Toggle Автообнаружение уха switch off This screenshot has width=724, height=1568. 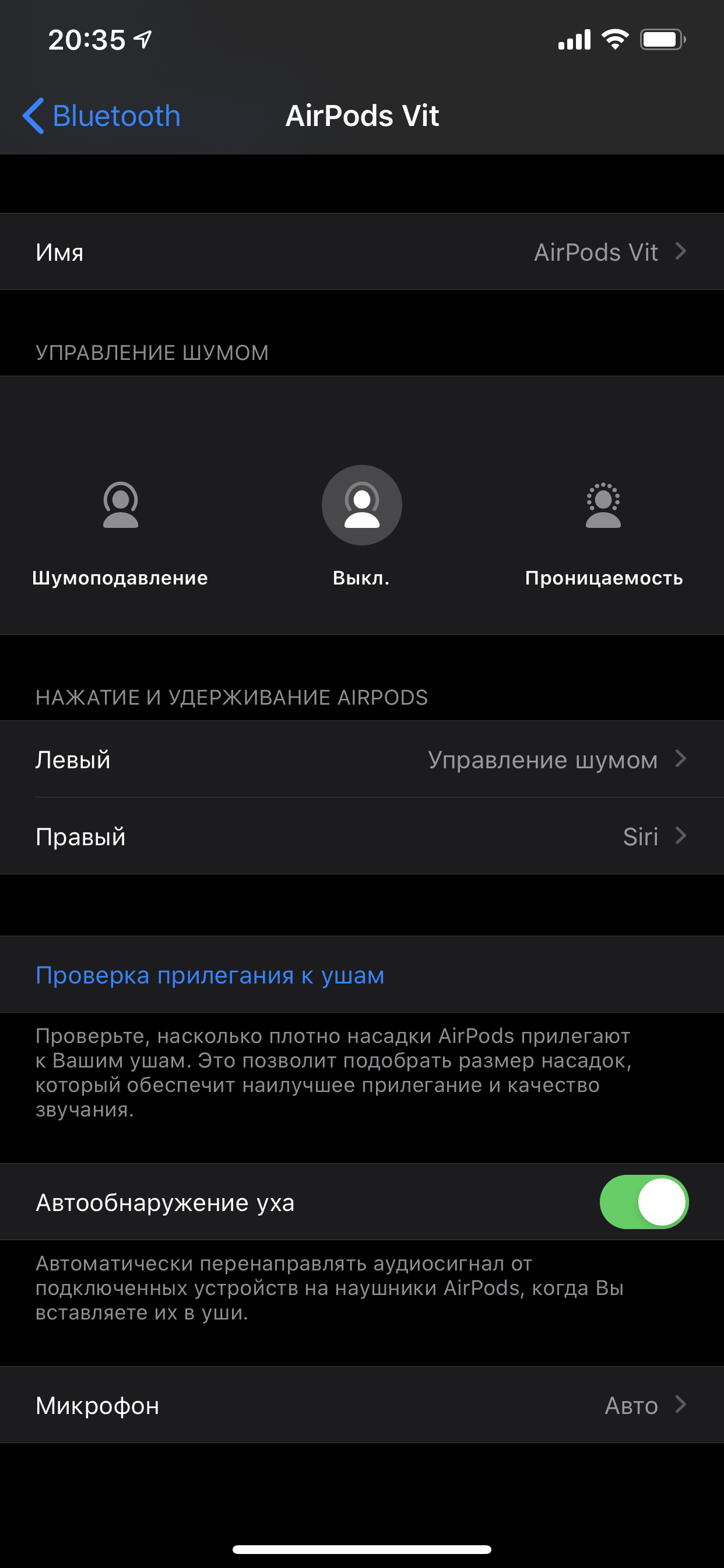[x=643, y=1202]
